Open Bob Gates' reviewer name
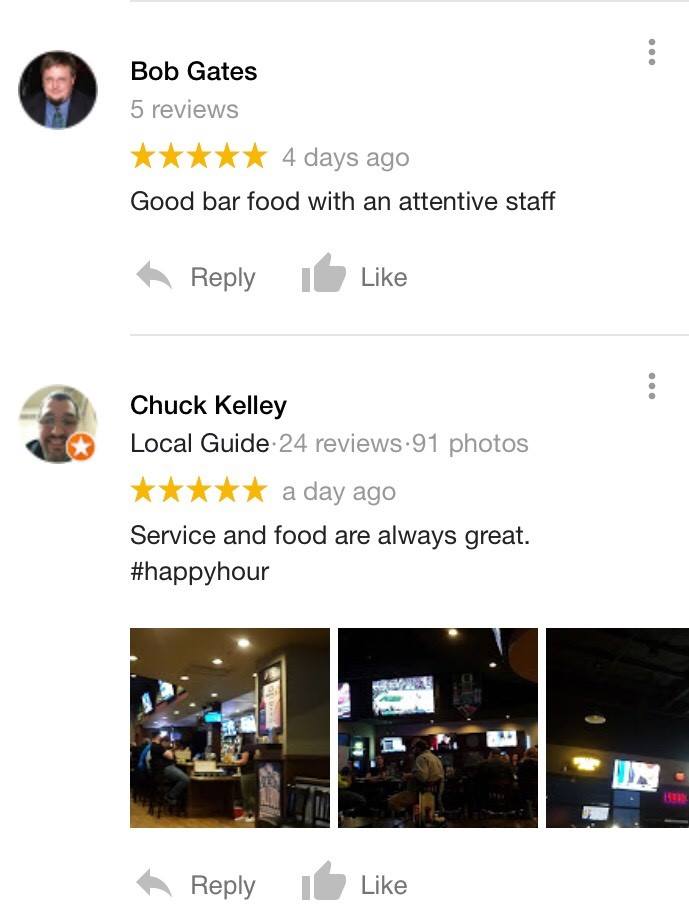 194,72
